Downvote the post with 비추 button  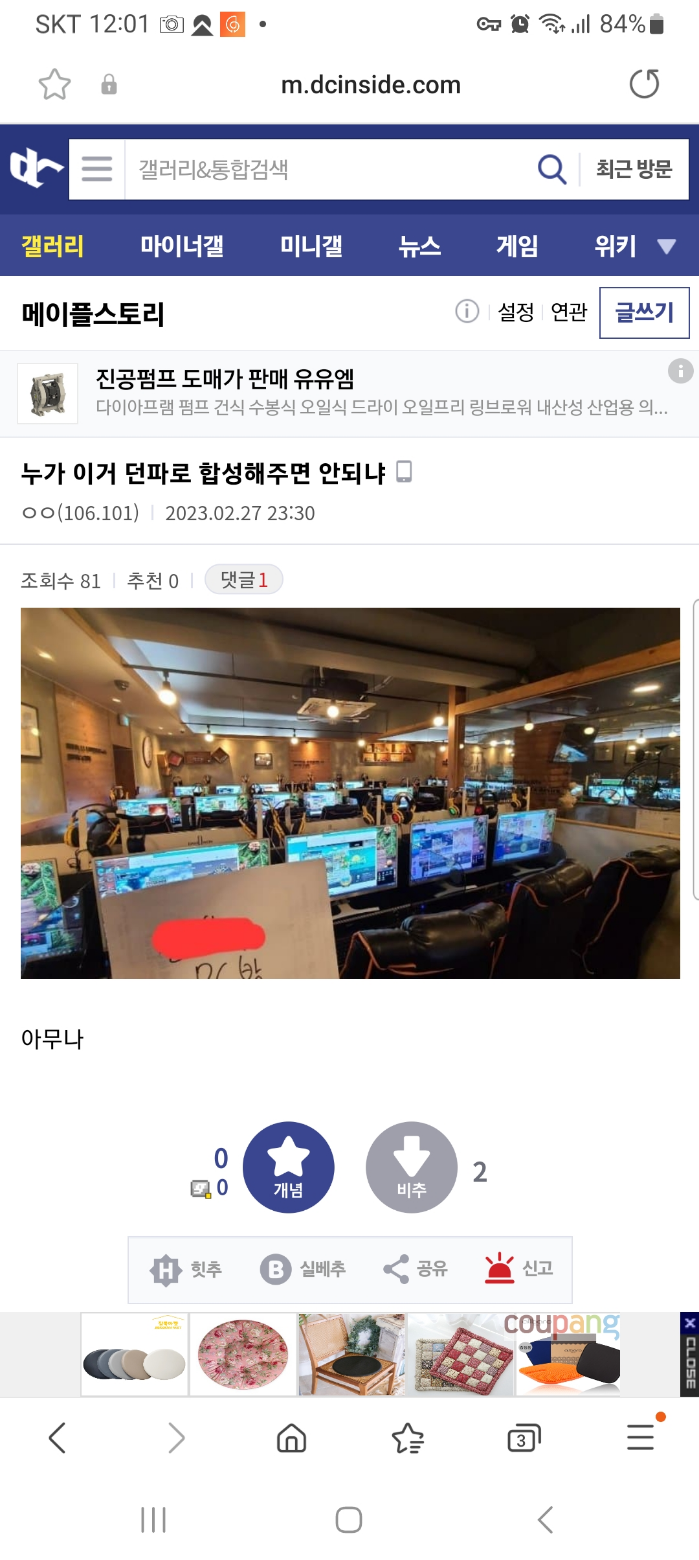pyautogui.click(x=411, y=1167)
